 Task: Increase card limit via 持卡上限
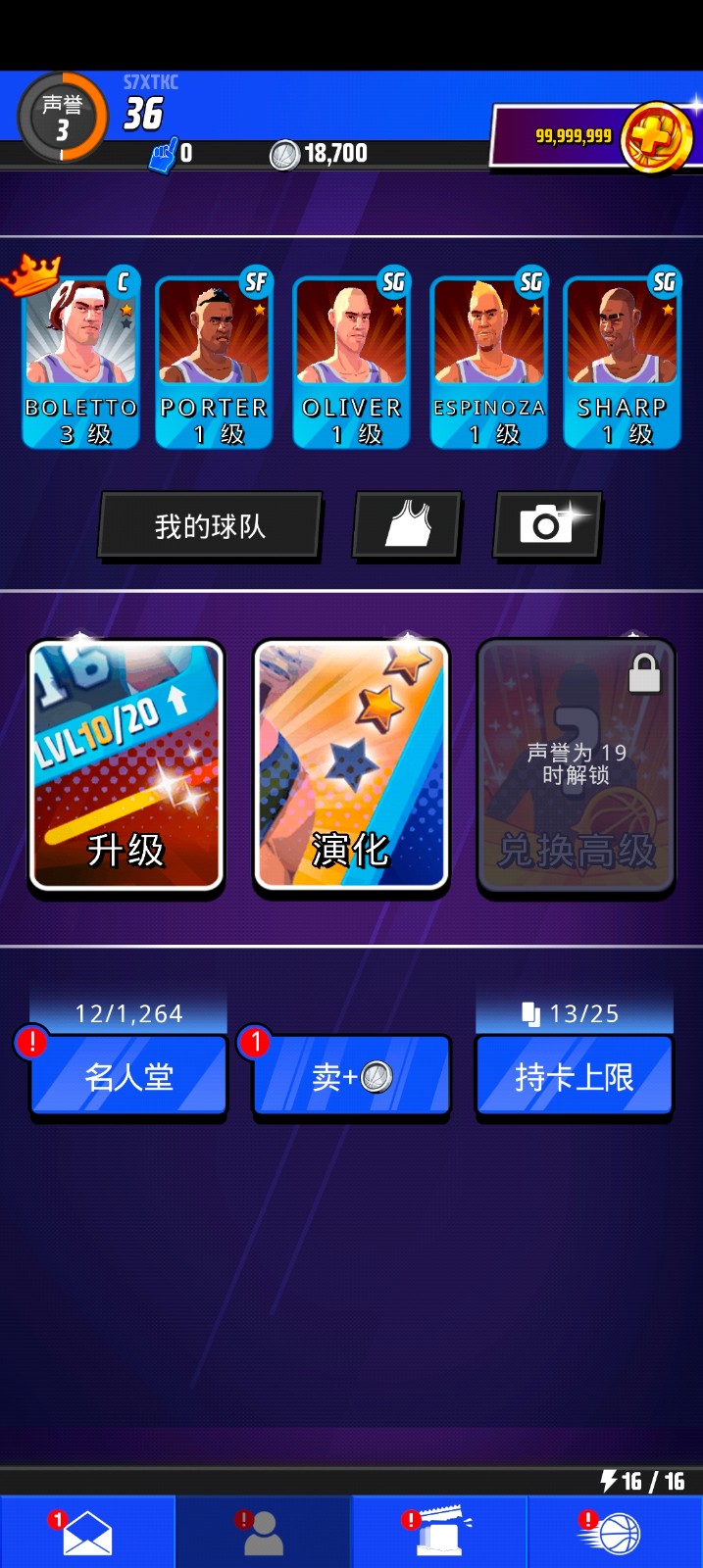(x=575, y=1078)
